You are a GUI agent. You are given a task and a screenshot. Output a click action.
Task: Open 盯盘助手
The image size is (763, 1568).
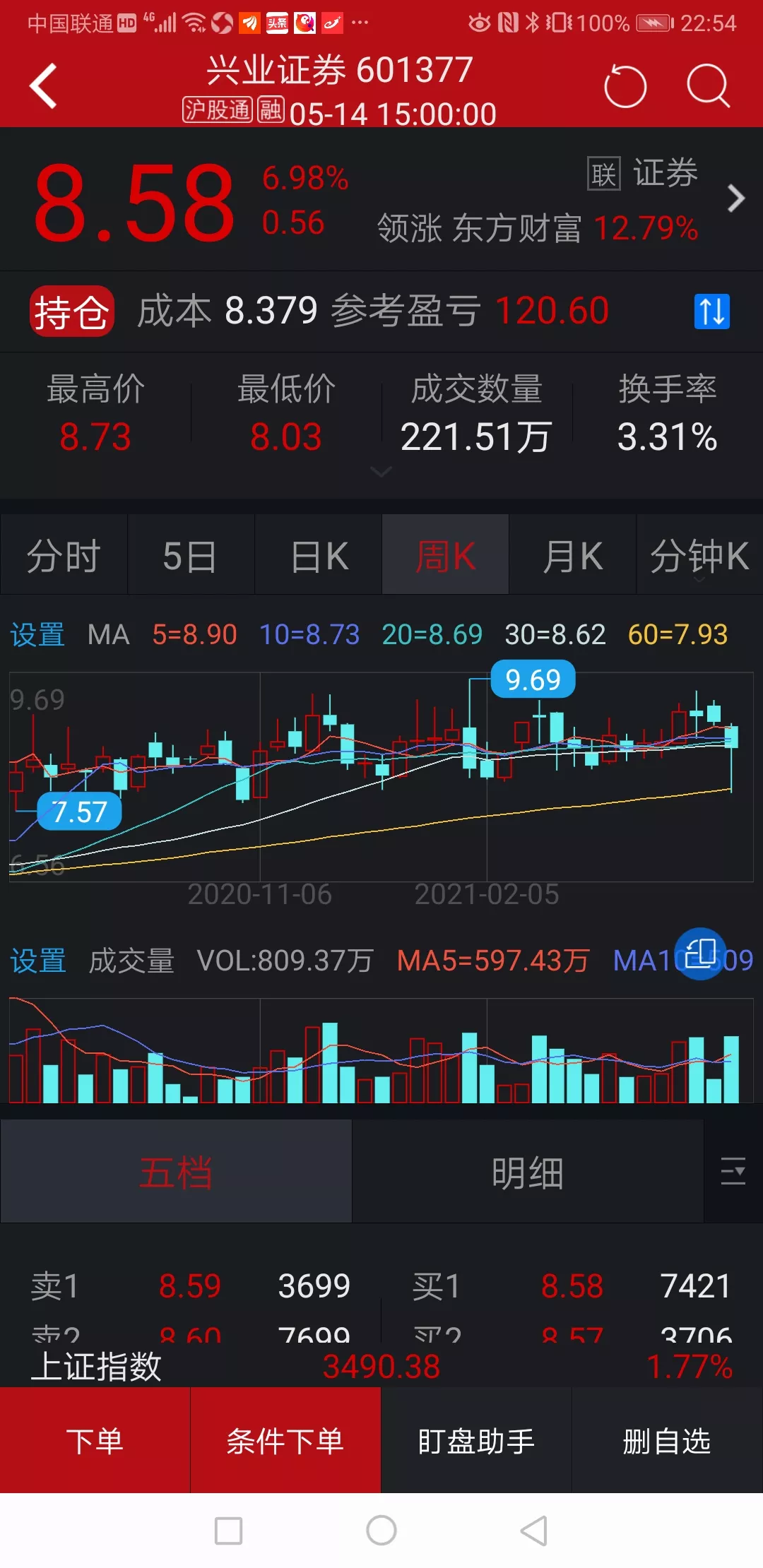(x=476, y=1441)
